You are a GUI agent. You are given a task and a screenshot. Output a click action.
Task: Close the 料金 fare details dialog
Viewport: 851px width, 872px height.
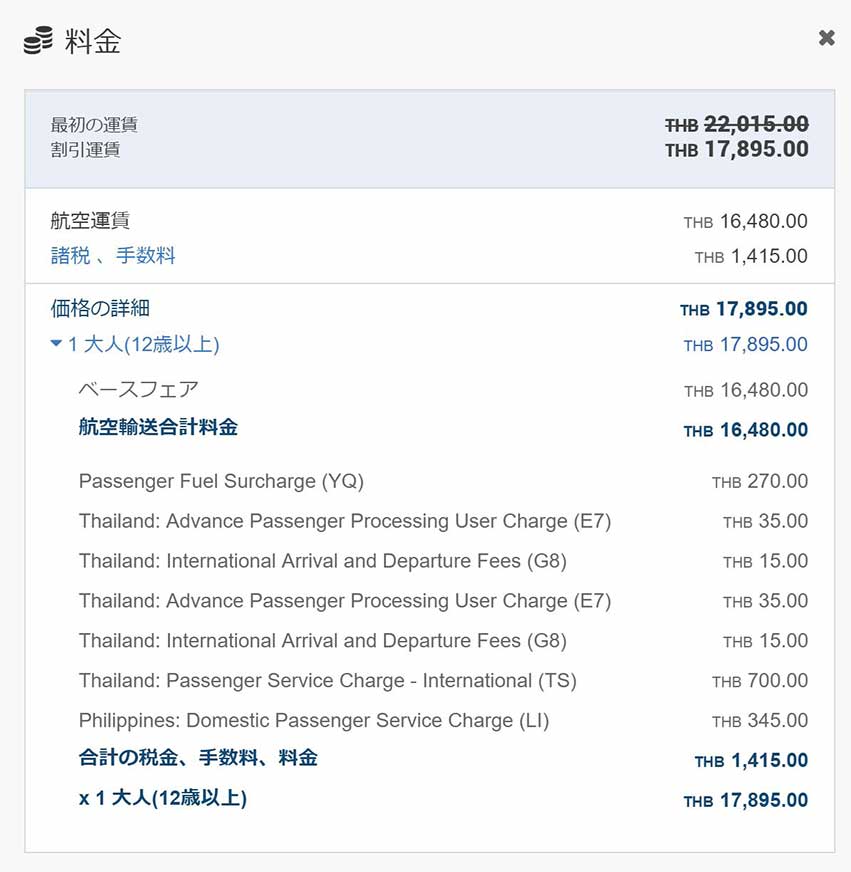tap(826, 38)
